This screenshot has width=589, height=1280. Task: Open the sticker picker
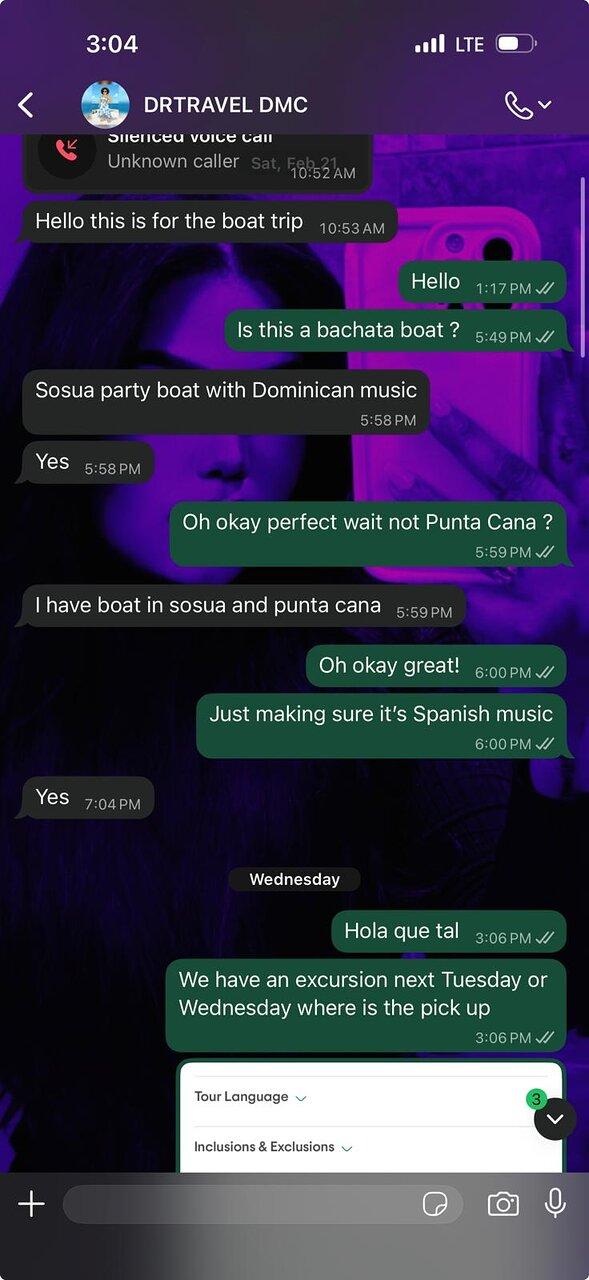click(435, 1204)
